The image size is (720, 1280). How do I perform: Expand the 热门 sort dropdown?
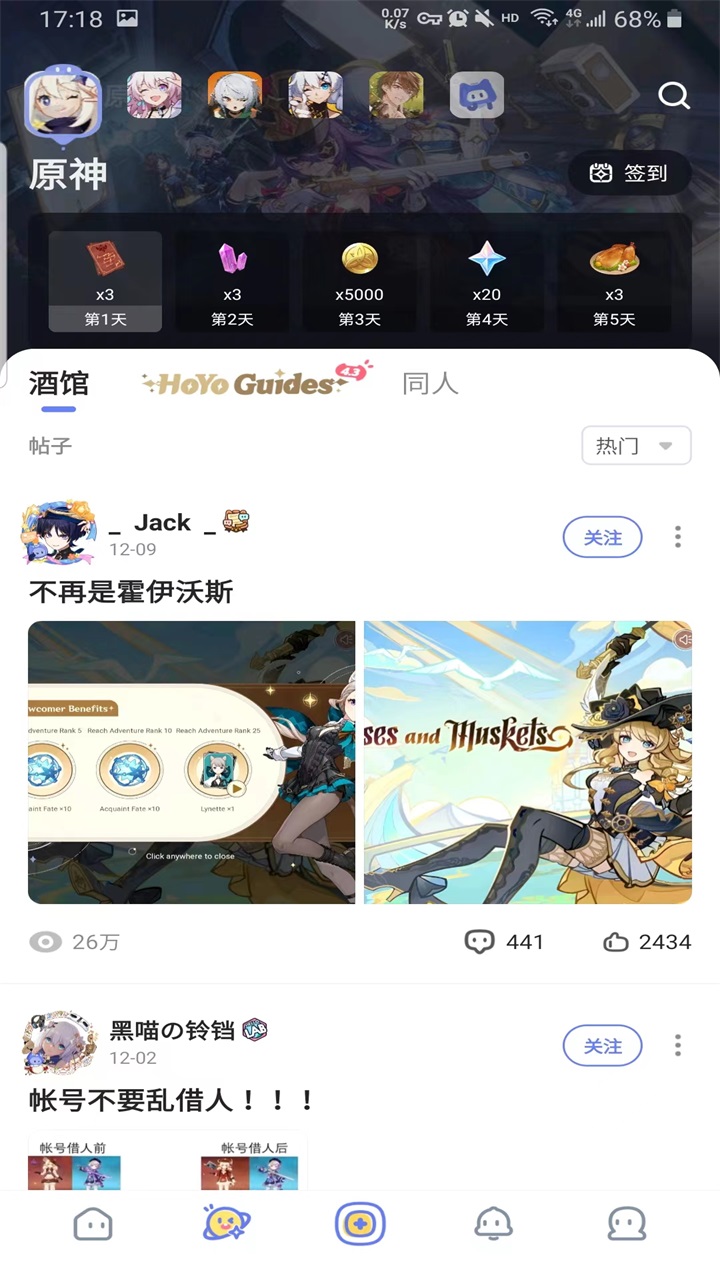point(636,446)
